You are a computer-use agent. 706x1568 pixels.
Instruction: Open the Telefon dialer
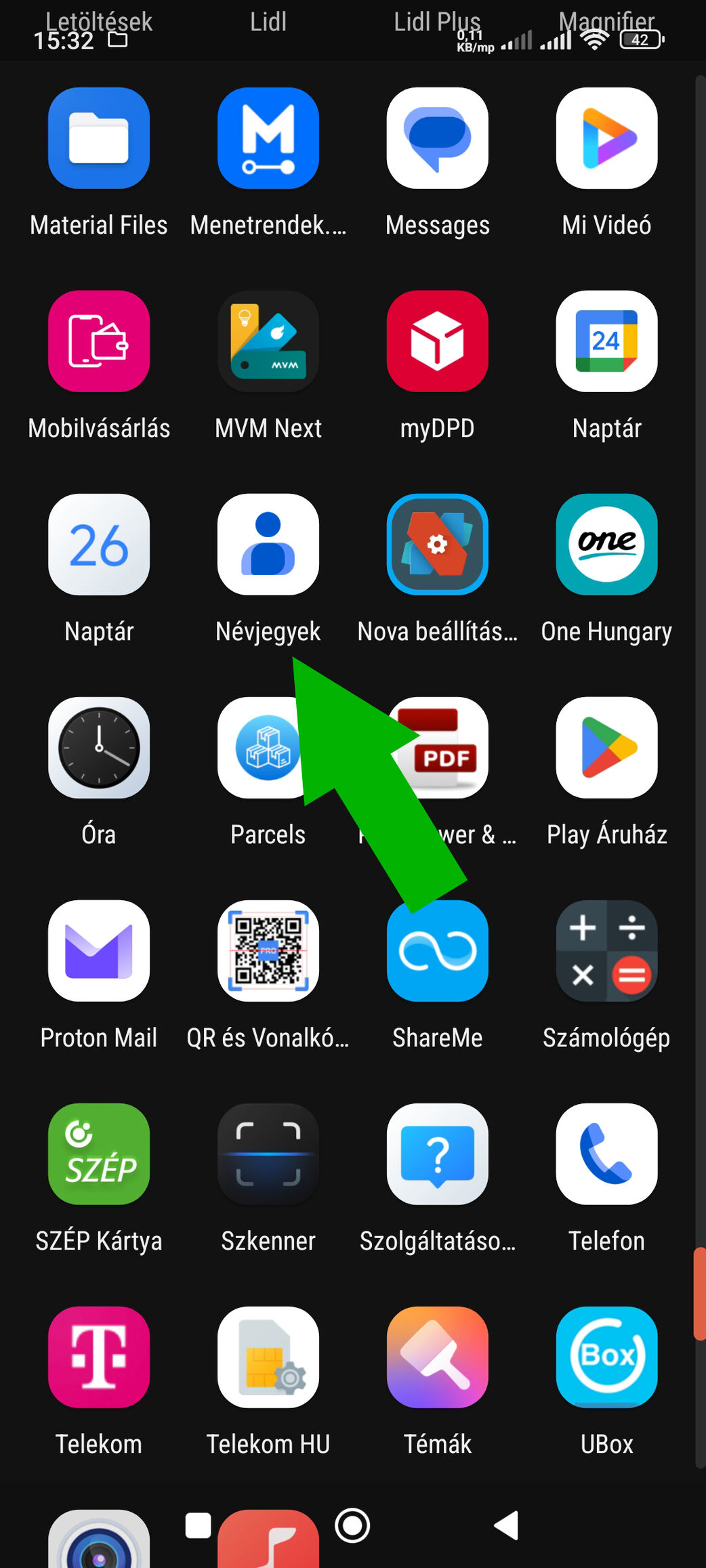tap(606, 1154)
